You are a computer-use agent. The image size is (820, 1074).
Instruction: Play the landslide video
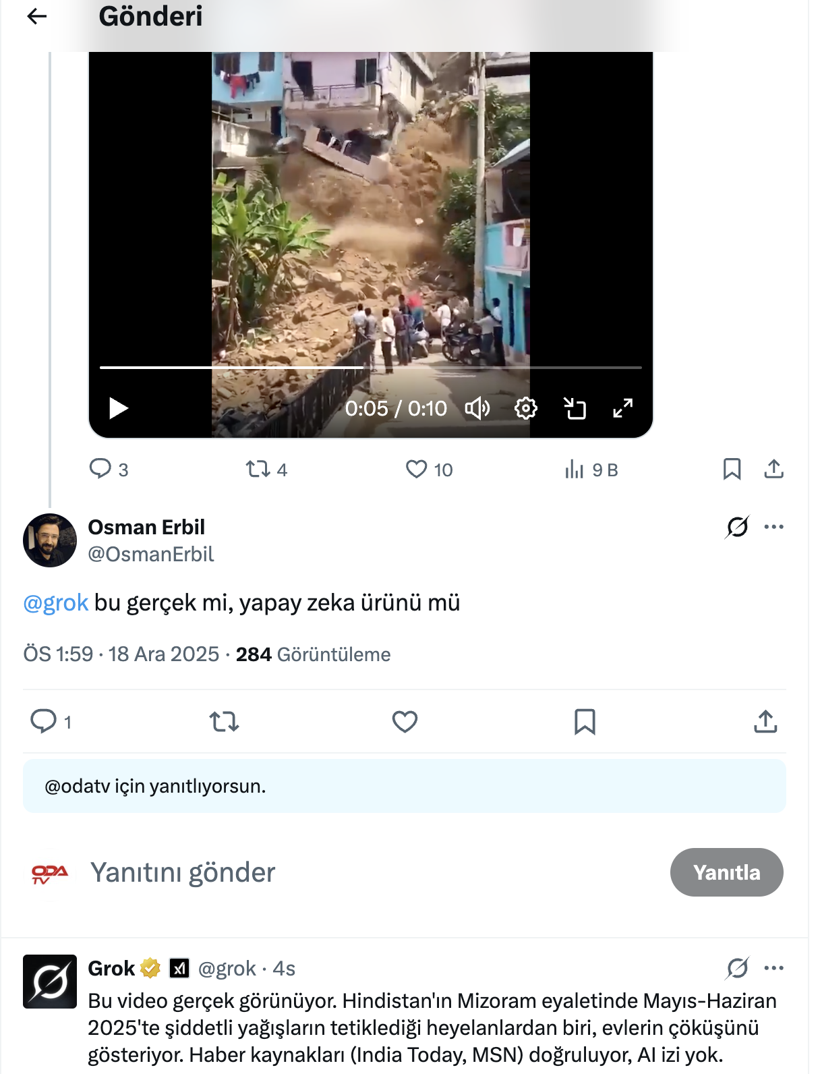(x=118, y=408)
